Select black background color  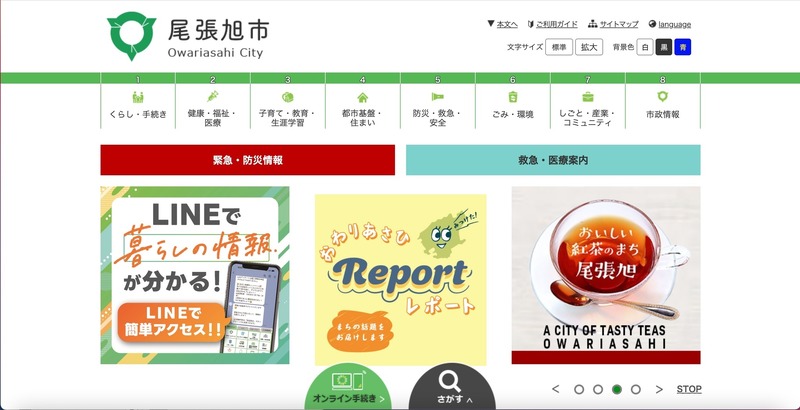[663, 47]
